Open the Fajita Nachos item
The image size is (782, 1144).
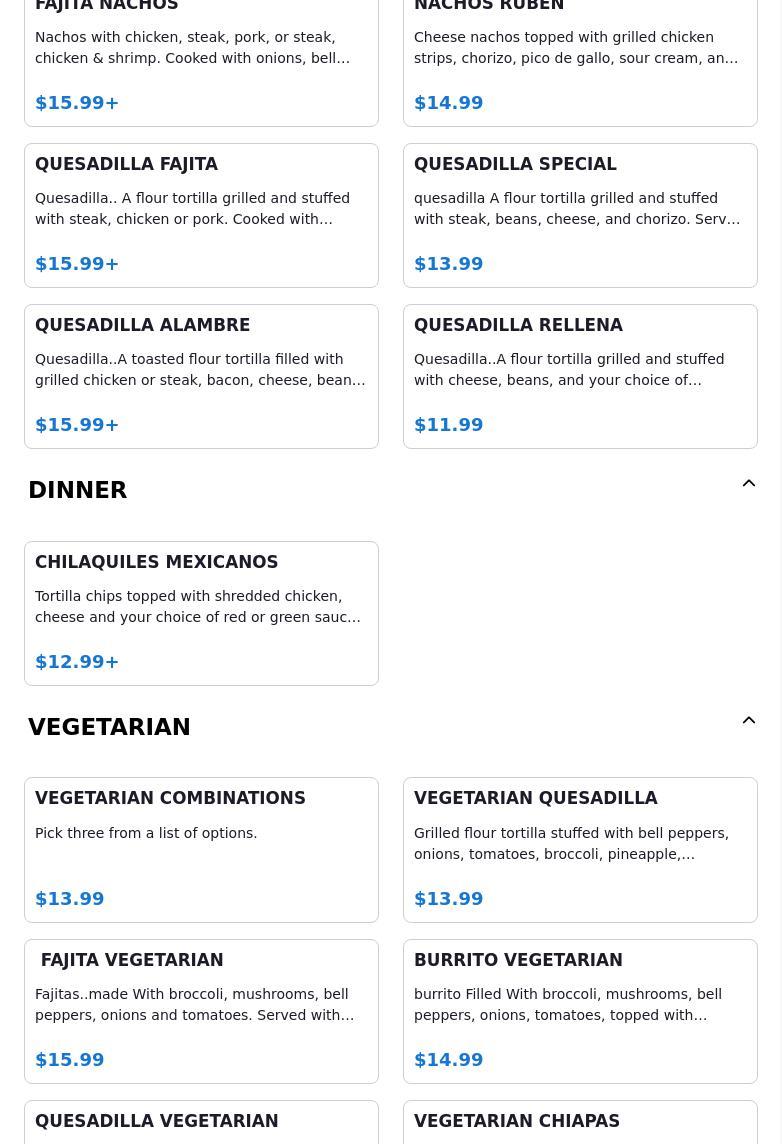pyautogui.click(x=201, y=60)
